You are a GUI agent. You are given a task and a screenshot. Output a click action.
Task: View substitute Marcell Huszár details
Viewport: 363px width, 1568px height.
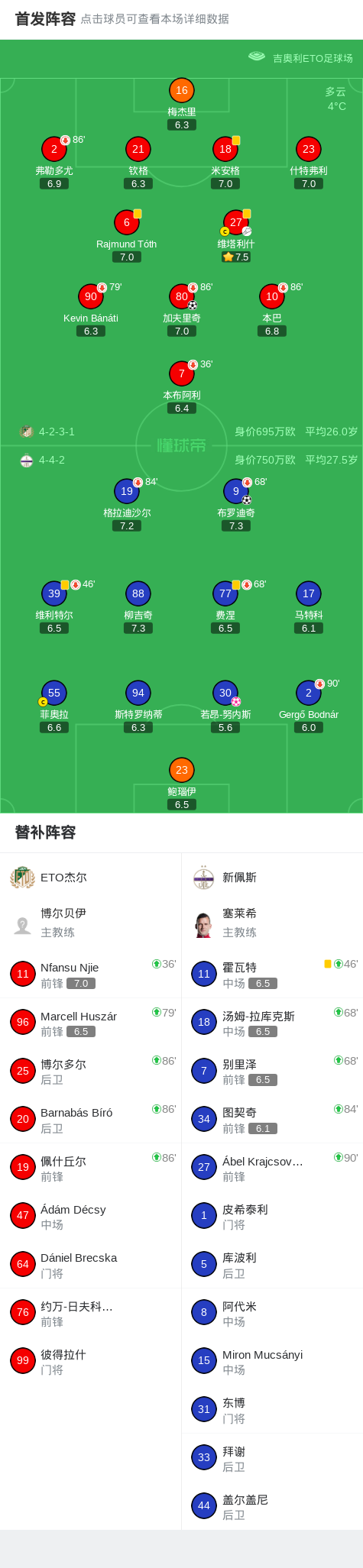91,1023
